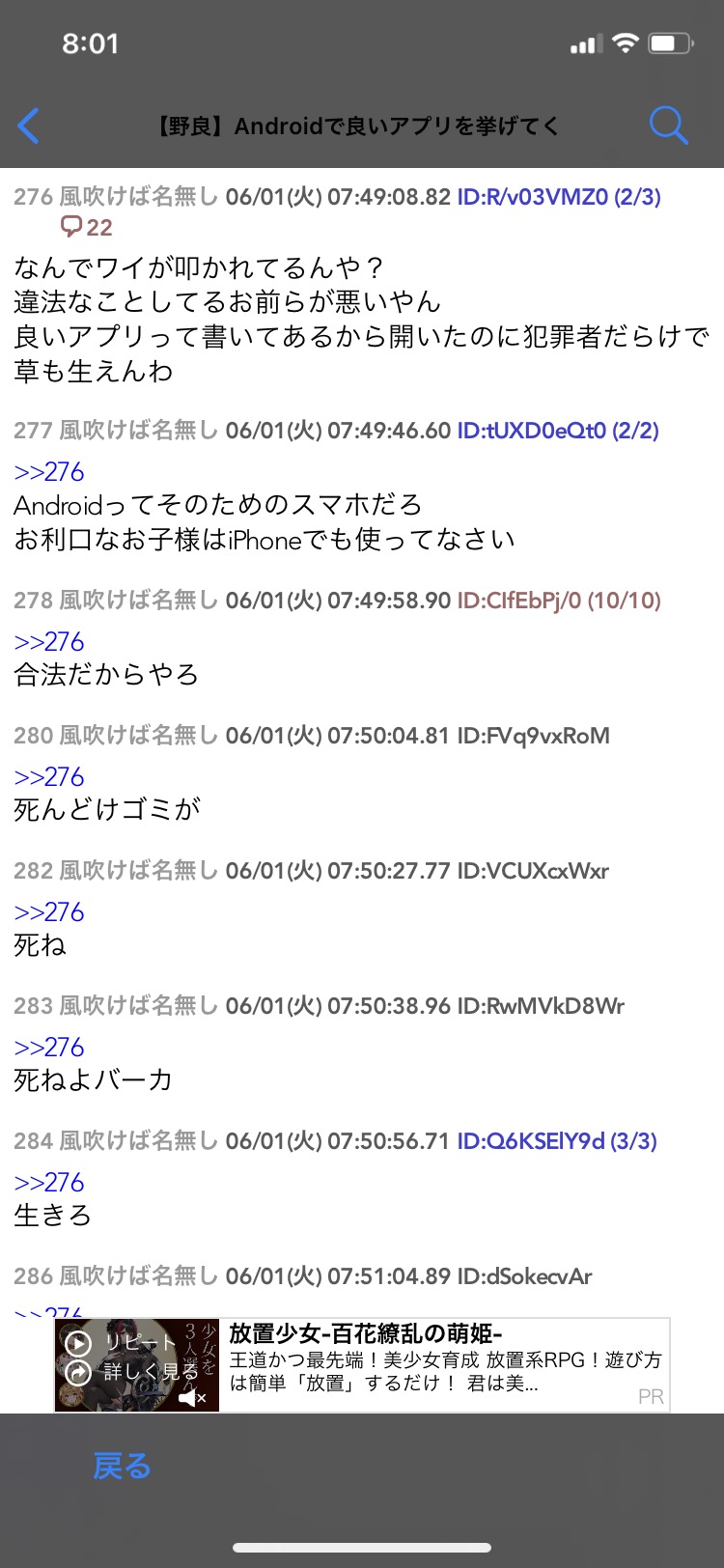Open the search magnifier icon
The height and width of the screenshot is (1568, 724).
click(x=668, y=125)
